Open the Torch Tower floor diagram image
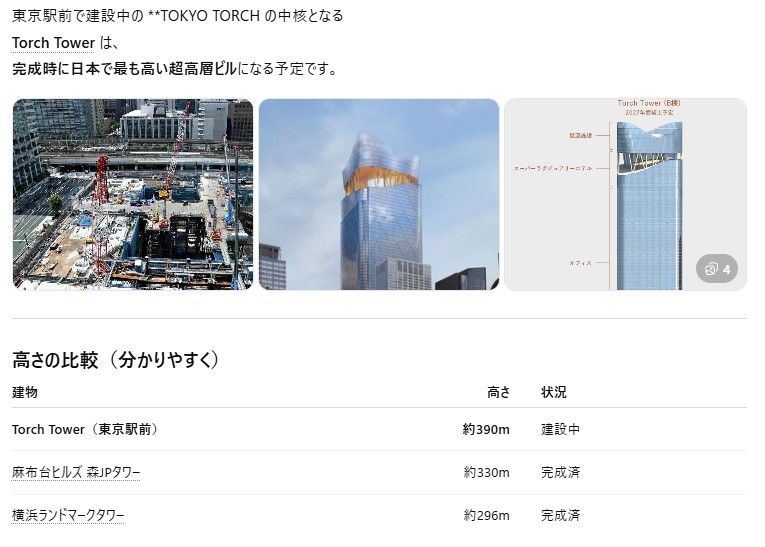This screenshot has height=547, width=765. [x=625, y=194]
